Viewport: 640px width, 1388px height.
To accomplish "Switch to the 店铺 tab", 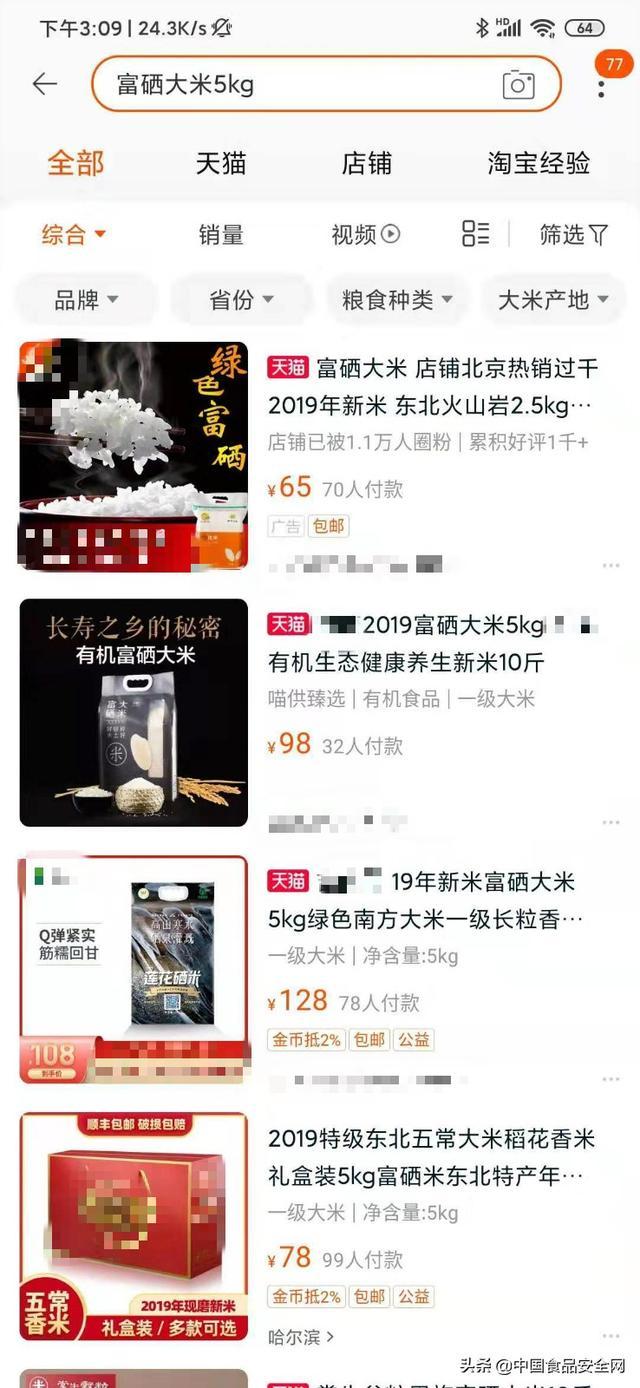I will (x=366, y=163).
